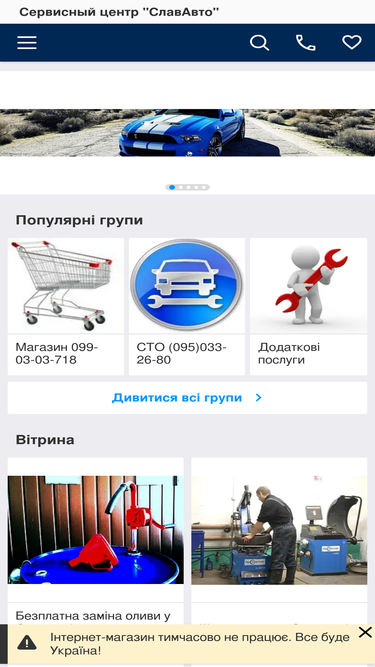The width and height of the screenshot is (375, 667).
Task: Open the search icon
Action: click(259, 43)
